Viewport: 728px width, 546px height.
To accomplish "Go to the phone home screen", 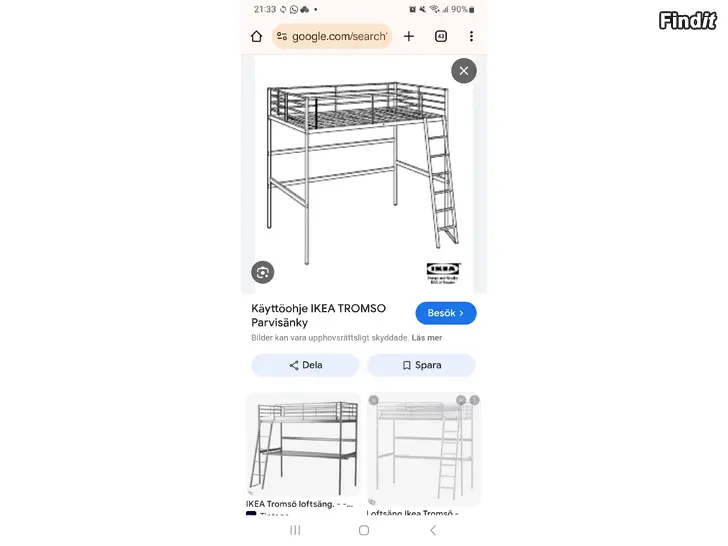I will [364, 530].
